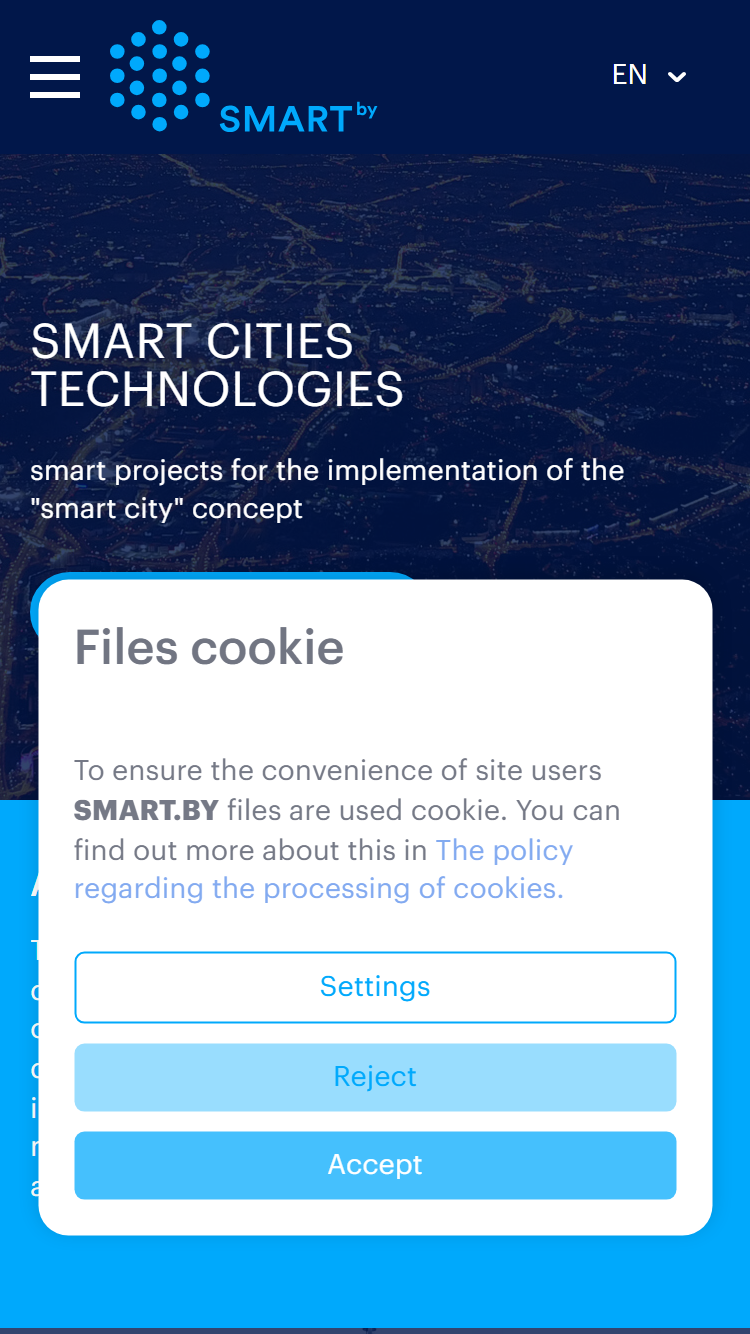Open the hamburger menu
The width and height of the screenshot is (750, 1334).
pyautogui.click(x=55, y=77)
